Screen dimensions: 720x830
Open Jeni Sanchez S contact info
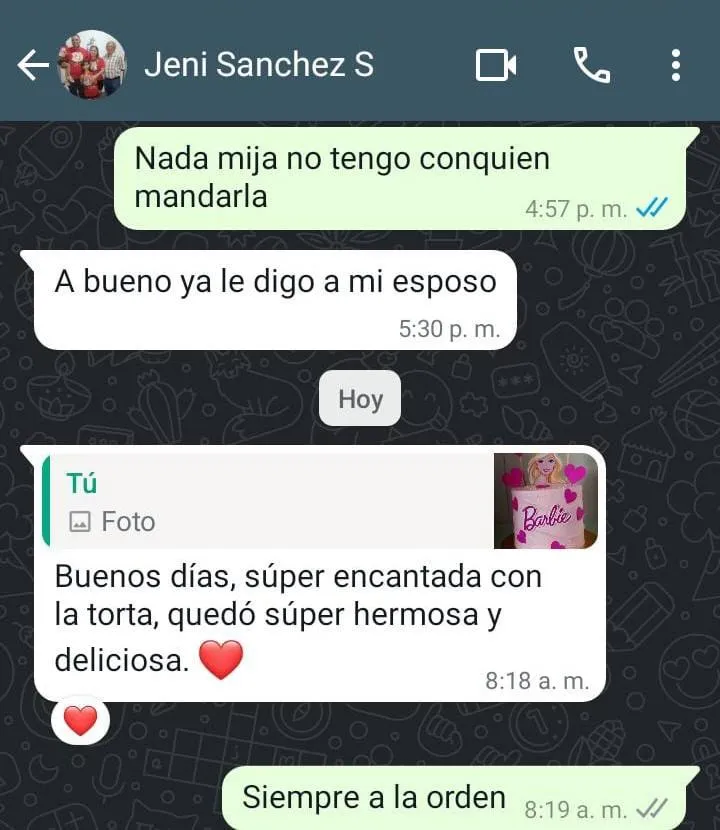point(259,65)
